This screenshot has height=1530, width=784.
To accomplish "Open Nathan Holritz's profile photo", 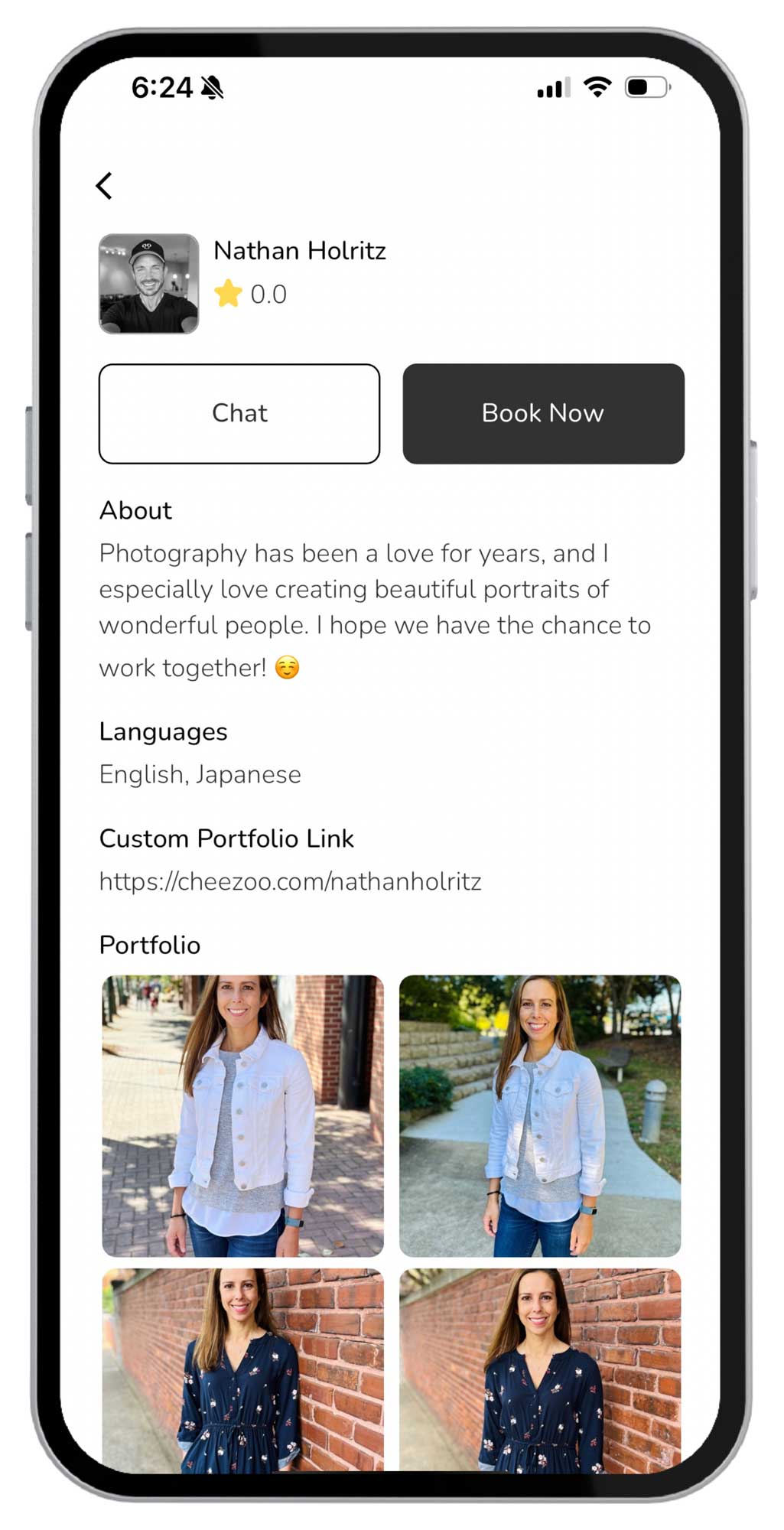I will click(x=148, y=284).
